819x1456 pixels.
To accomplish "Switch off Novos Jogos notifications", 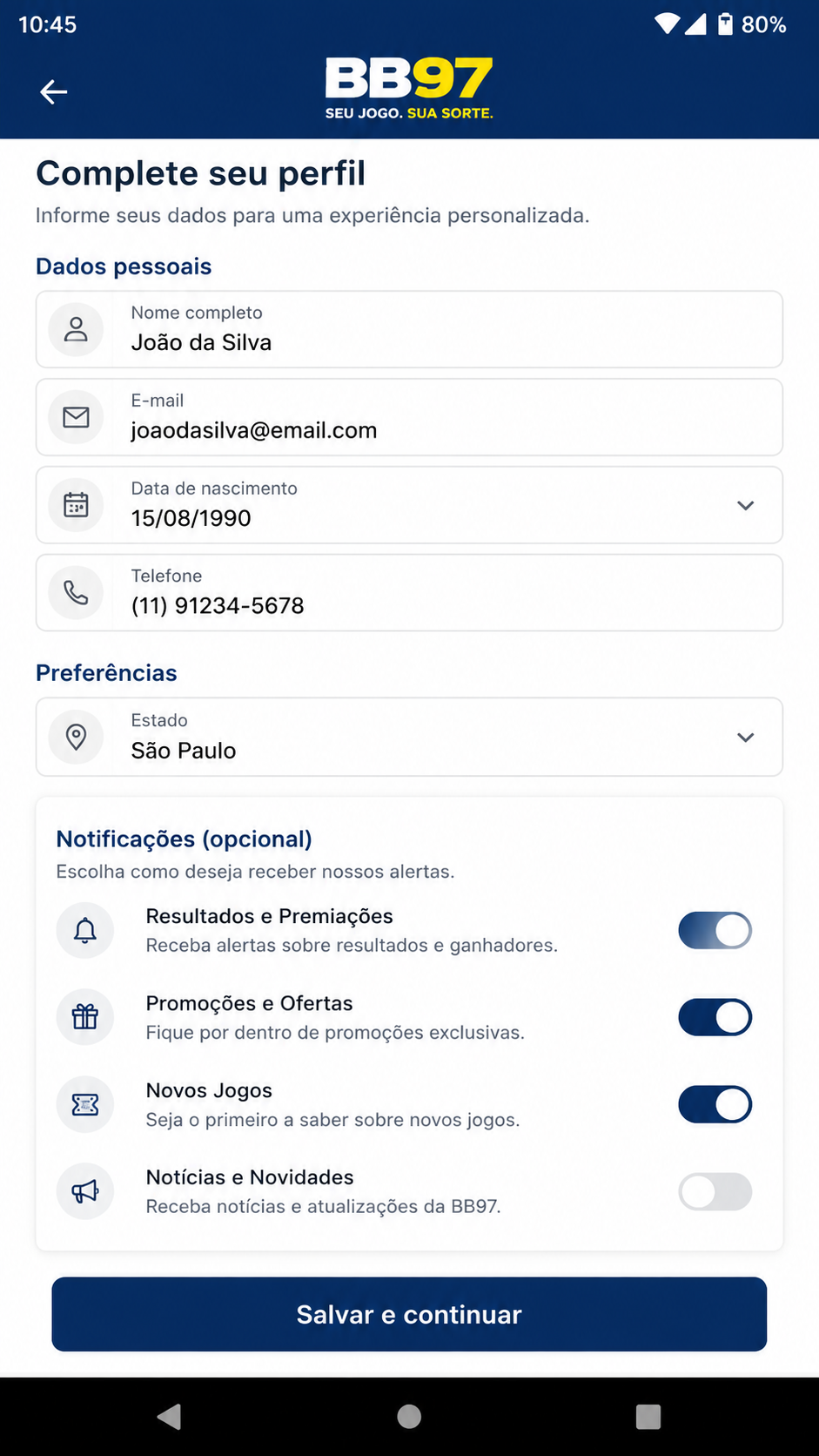I will coord(715,1104).
